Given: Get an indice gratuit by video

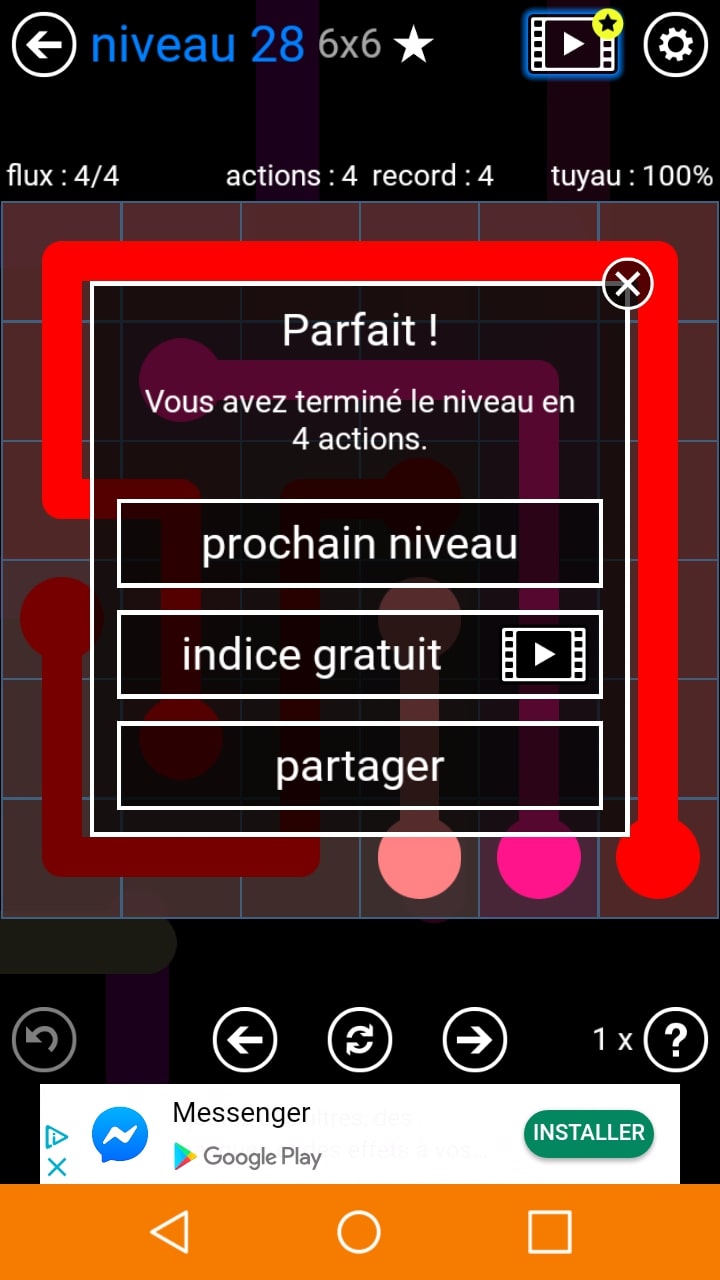Looking at the screenshot, I should (x=360, y=655).
